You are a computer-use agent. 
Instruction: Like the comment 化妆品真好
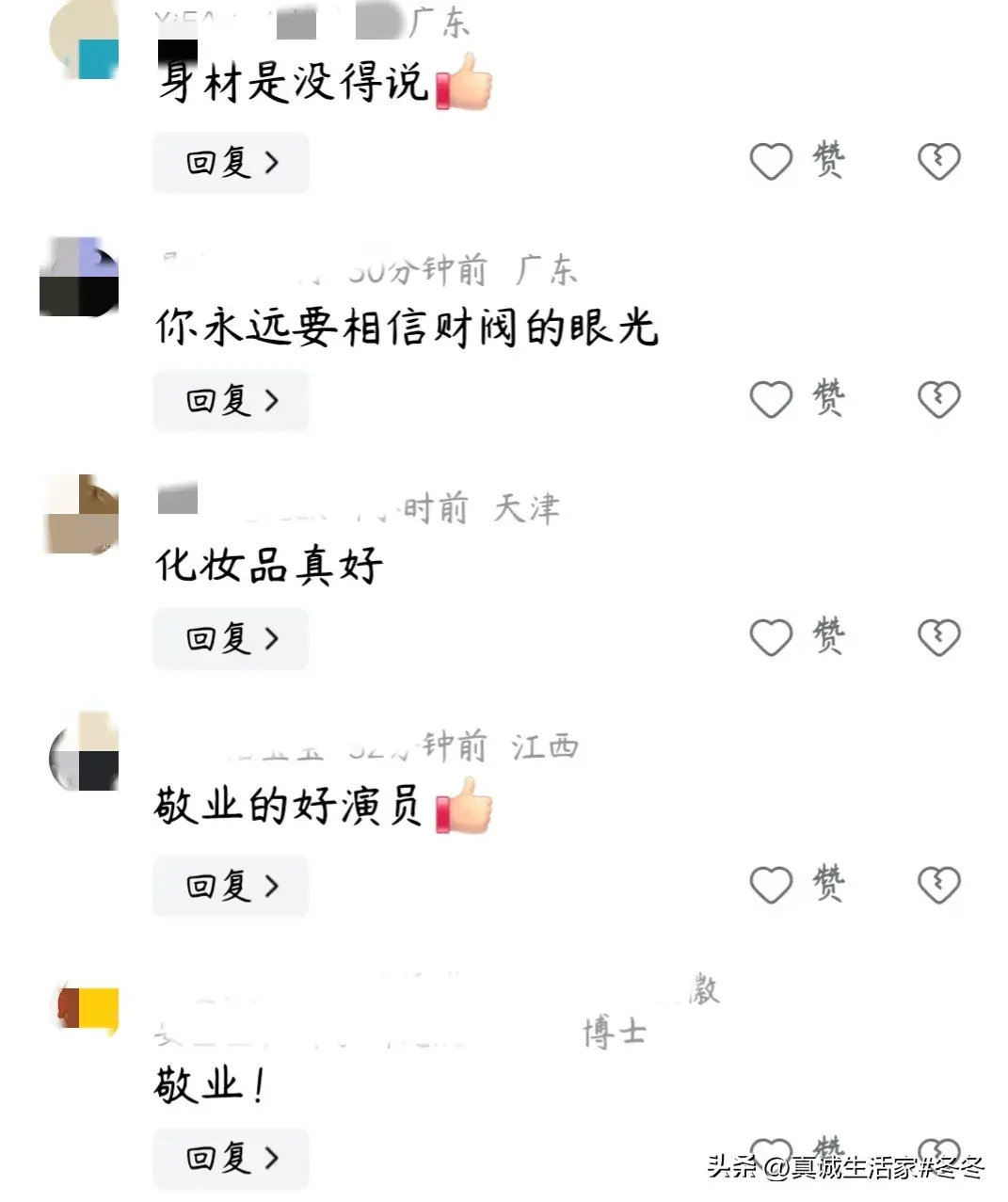coord(771,638)
